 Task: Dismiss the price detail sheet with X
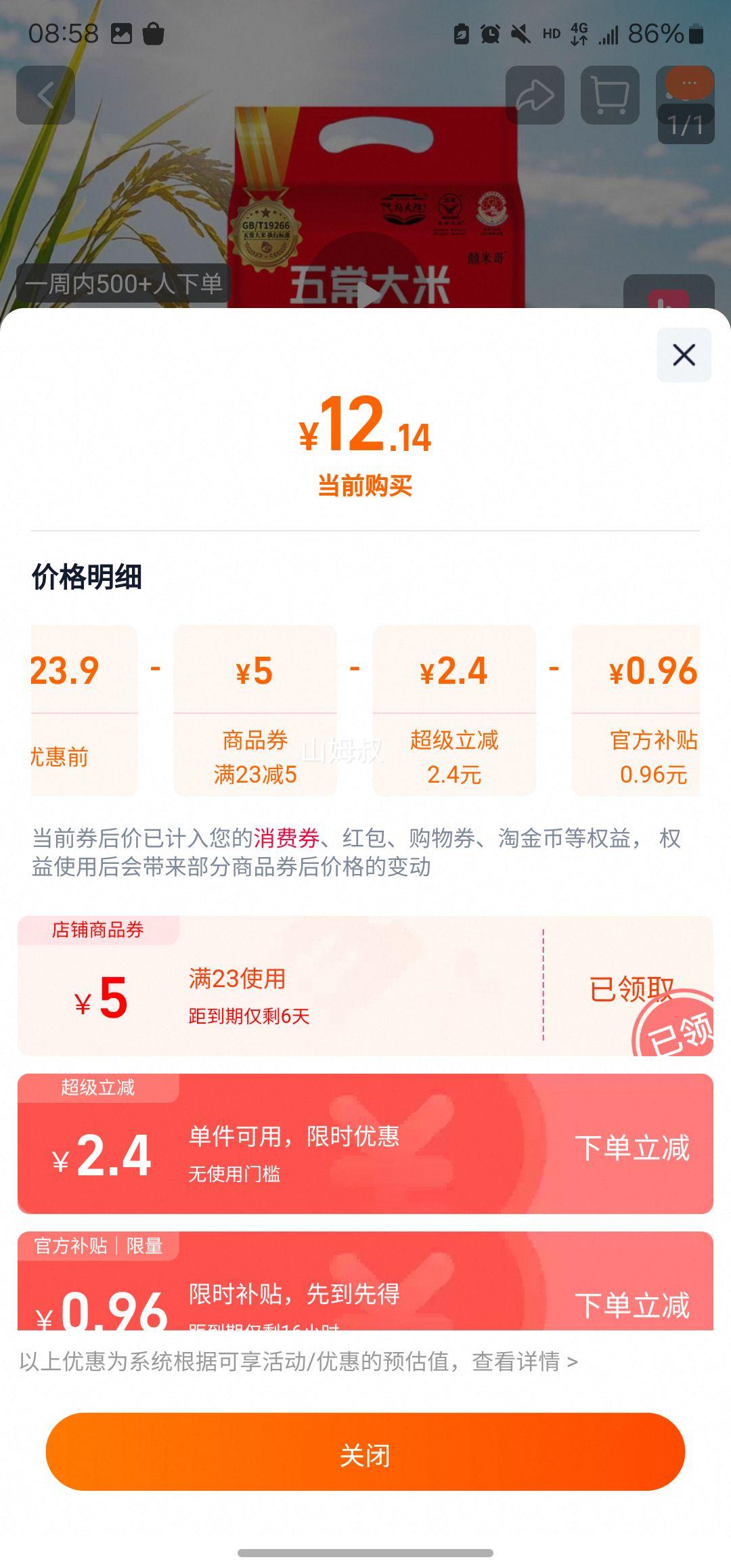coord(684,355)
